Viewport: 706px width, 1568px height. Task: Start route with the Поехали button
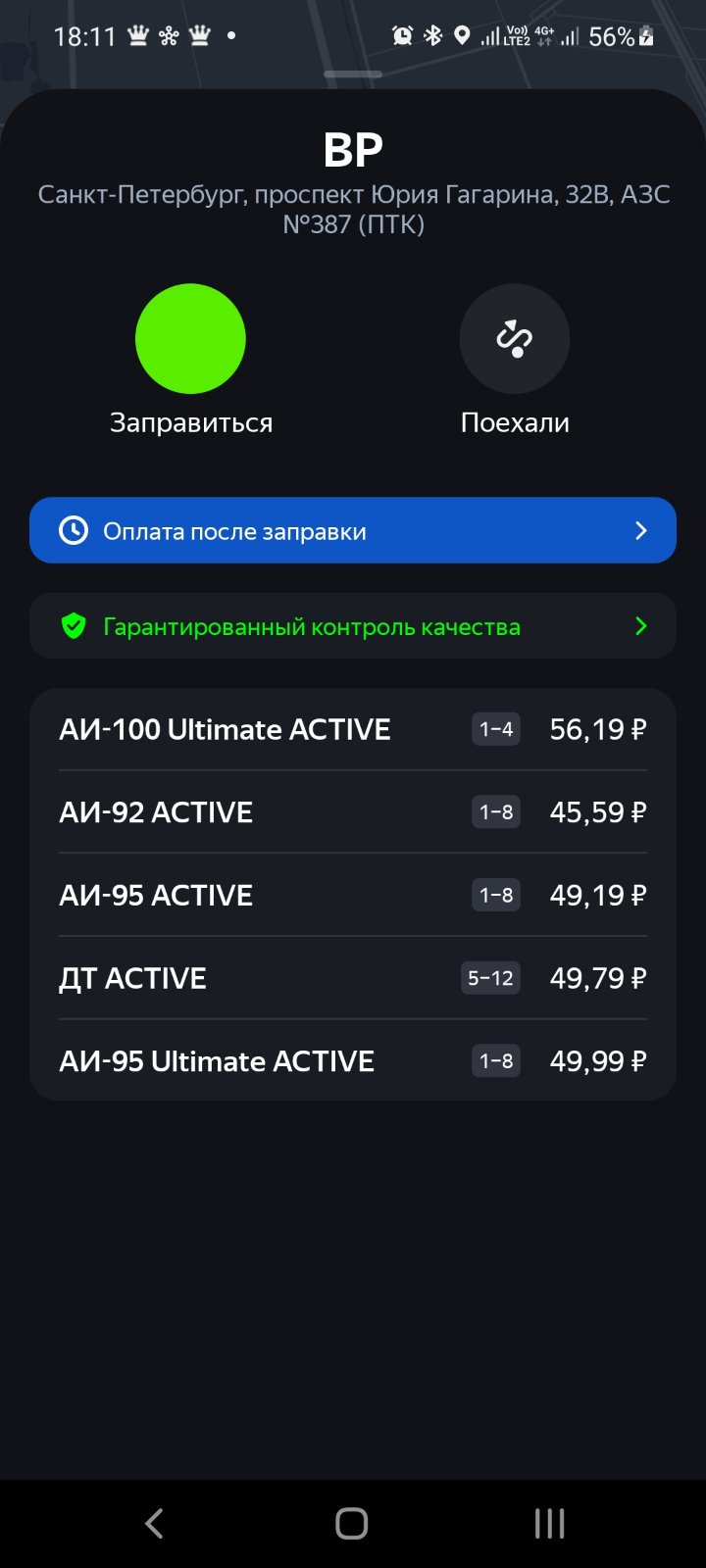(x=515, y=339)
